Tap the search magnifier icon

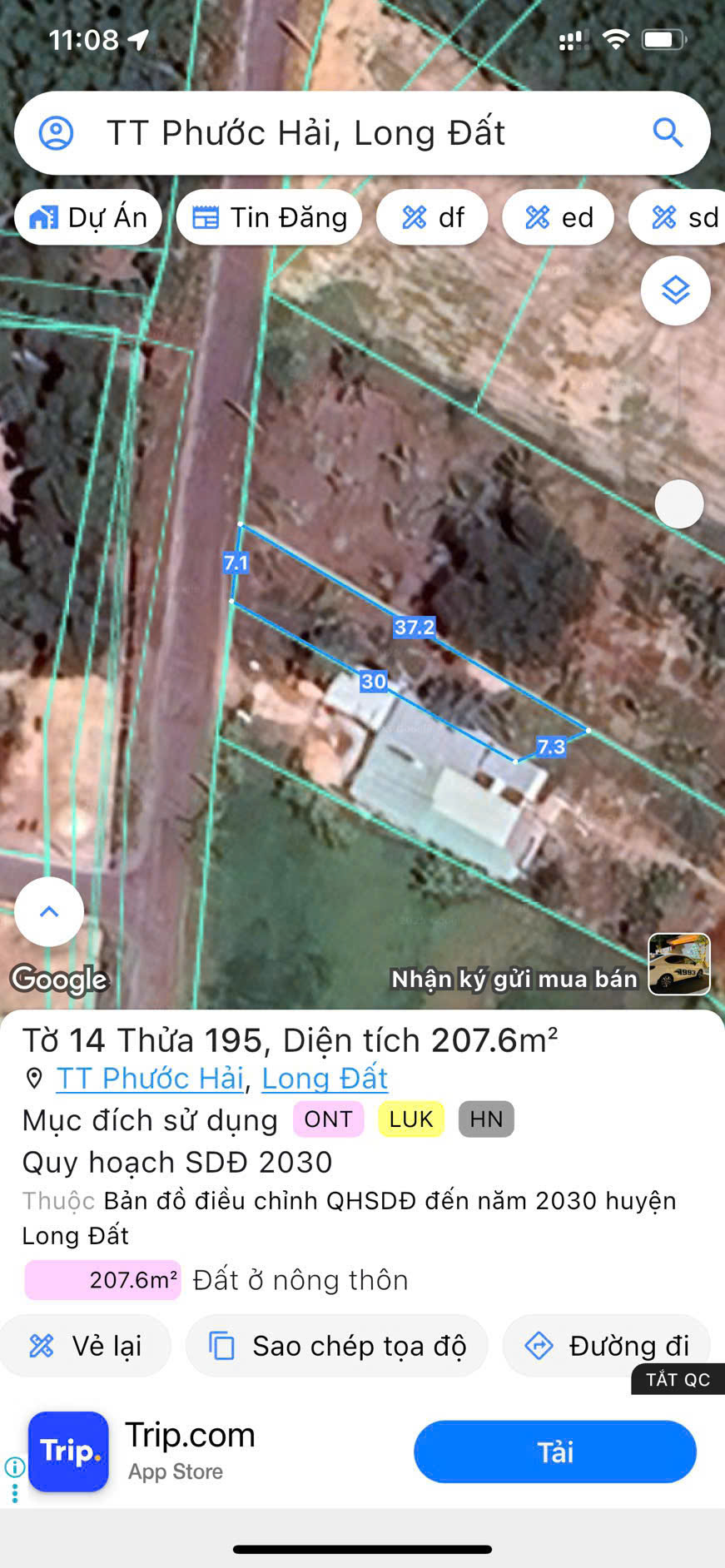click(x=668, y=132)
